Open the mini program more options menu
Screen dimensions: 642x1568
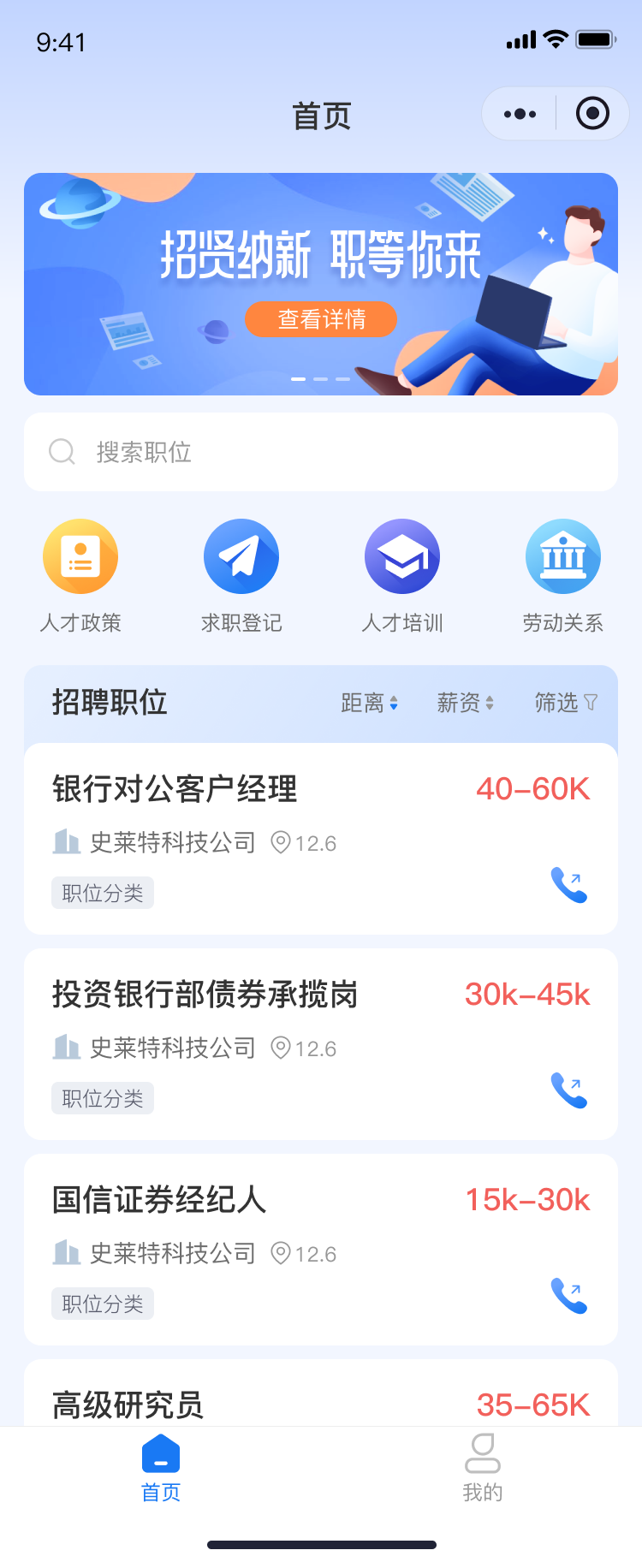pos(520,114)
